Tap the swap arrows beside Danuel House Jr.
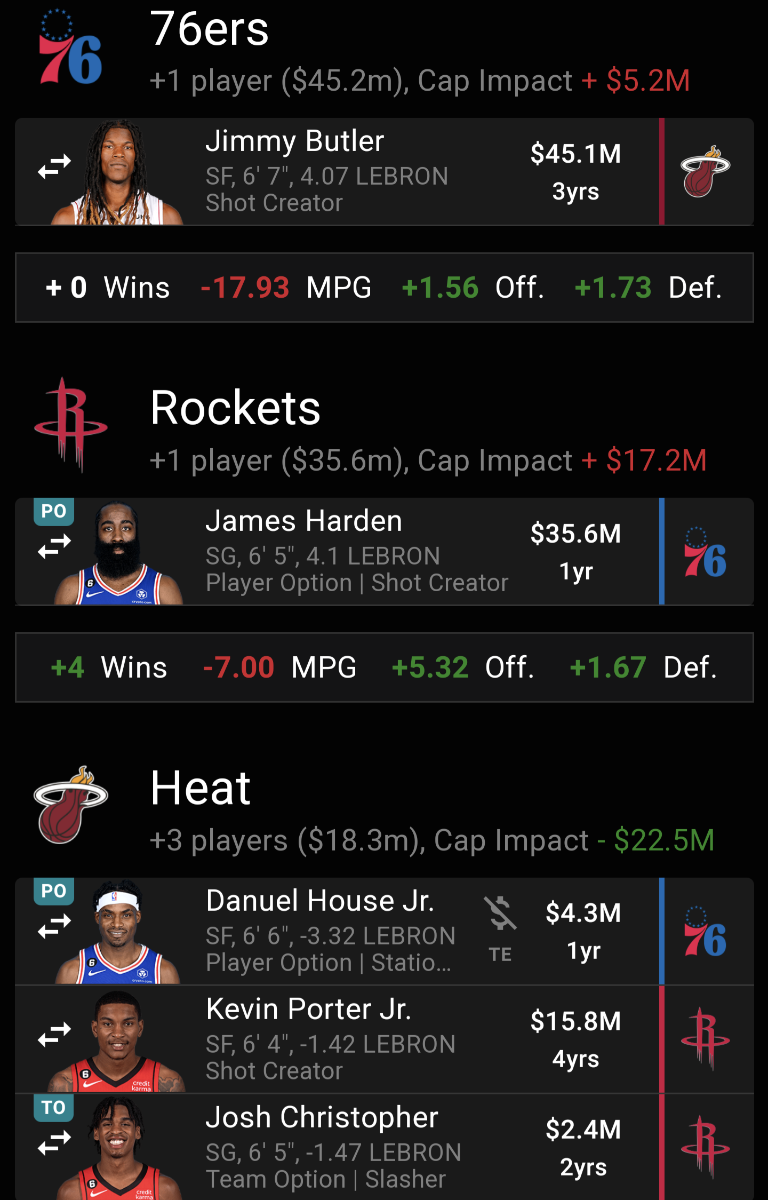Screen dimensions: 768x1200 54,929
